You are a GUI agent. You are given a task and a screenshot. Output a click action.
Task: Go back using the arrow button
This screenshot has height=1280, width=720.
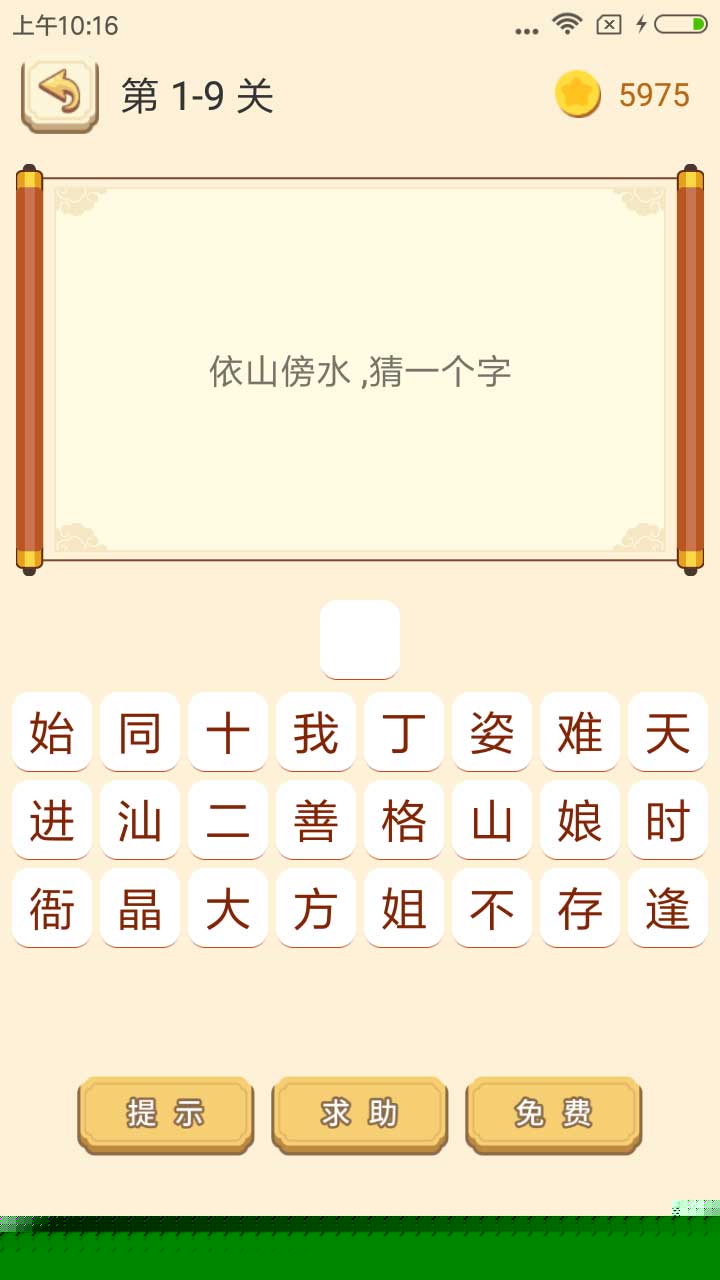pyautogui.click(x=60, y=95)
